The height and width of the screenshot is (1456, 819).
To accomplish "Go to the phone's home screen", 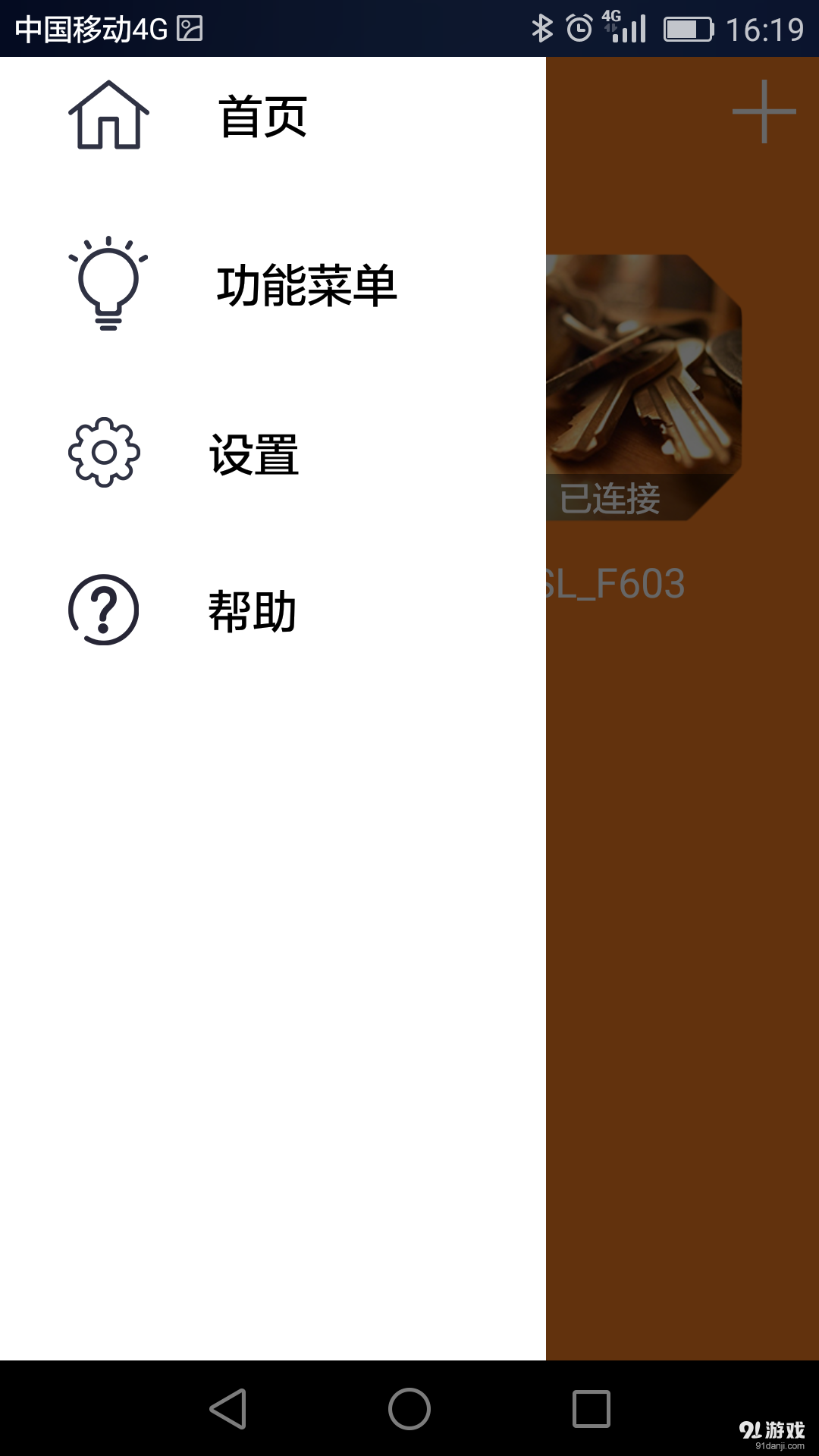I will (x=409, y=1408).
